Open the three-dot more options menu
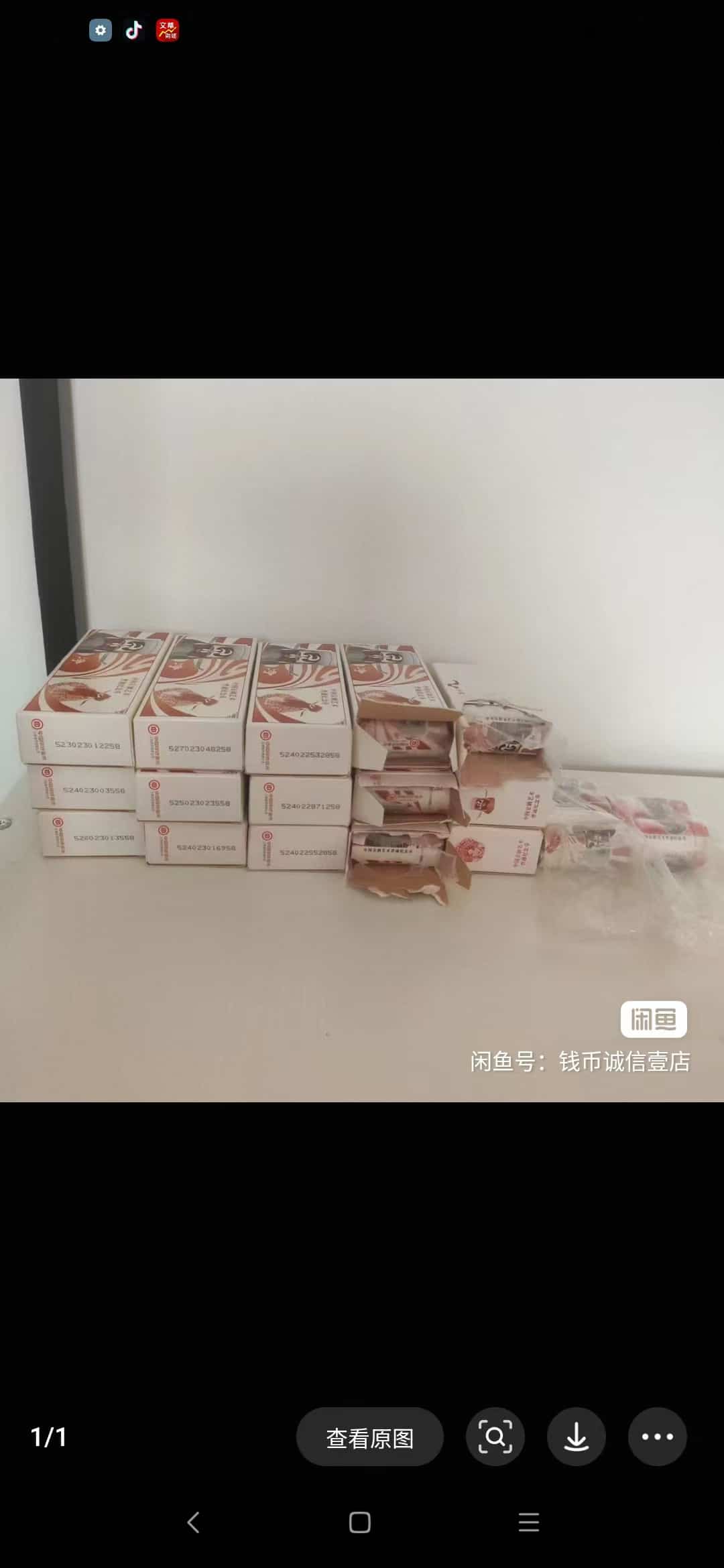The width and height of the screenshot is (724, 1568). [x=657, y=1437]
